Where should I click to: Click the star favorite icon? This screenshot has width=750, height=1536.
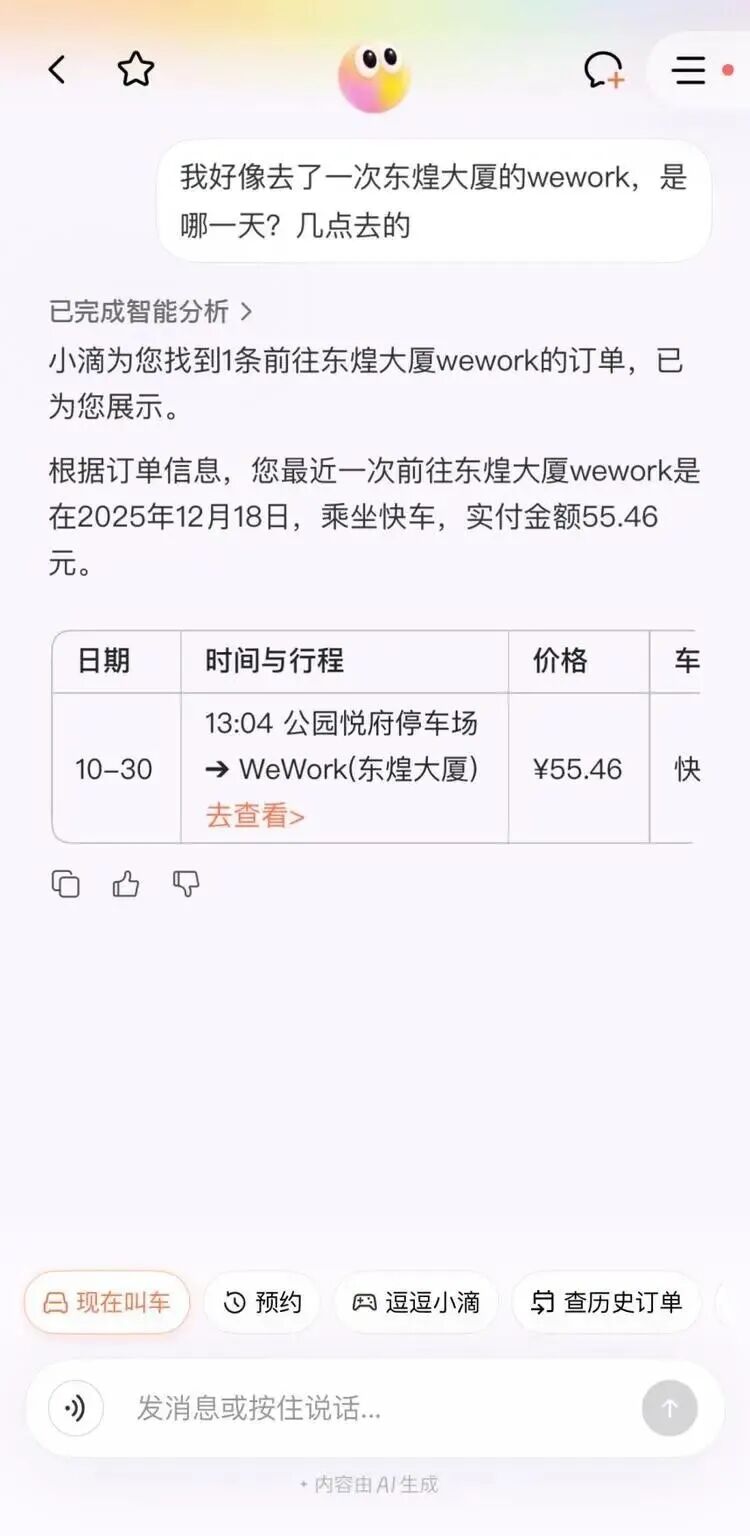pyautogui.click(x=135, y=70)
